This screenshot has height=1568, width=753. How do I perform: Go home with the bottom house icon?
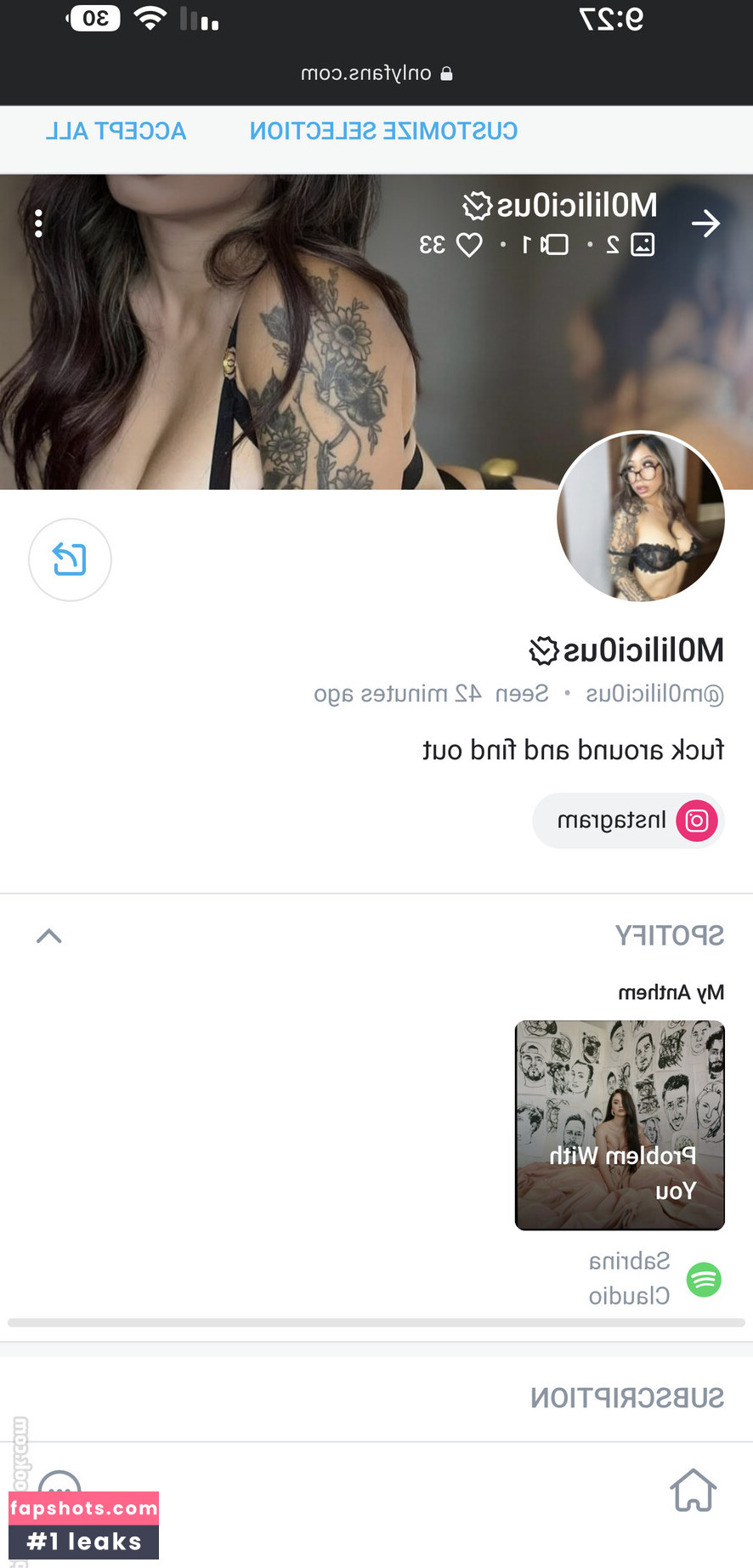coord(694,1491)
